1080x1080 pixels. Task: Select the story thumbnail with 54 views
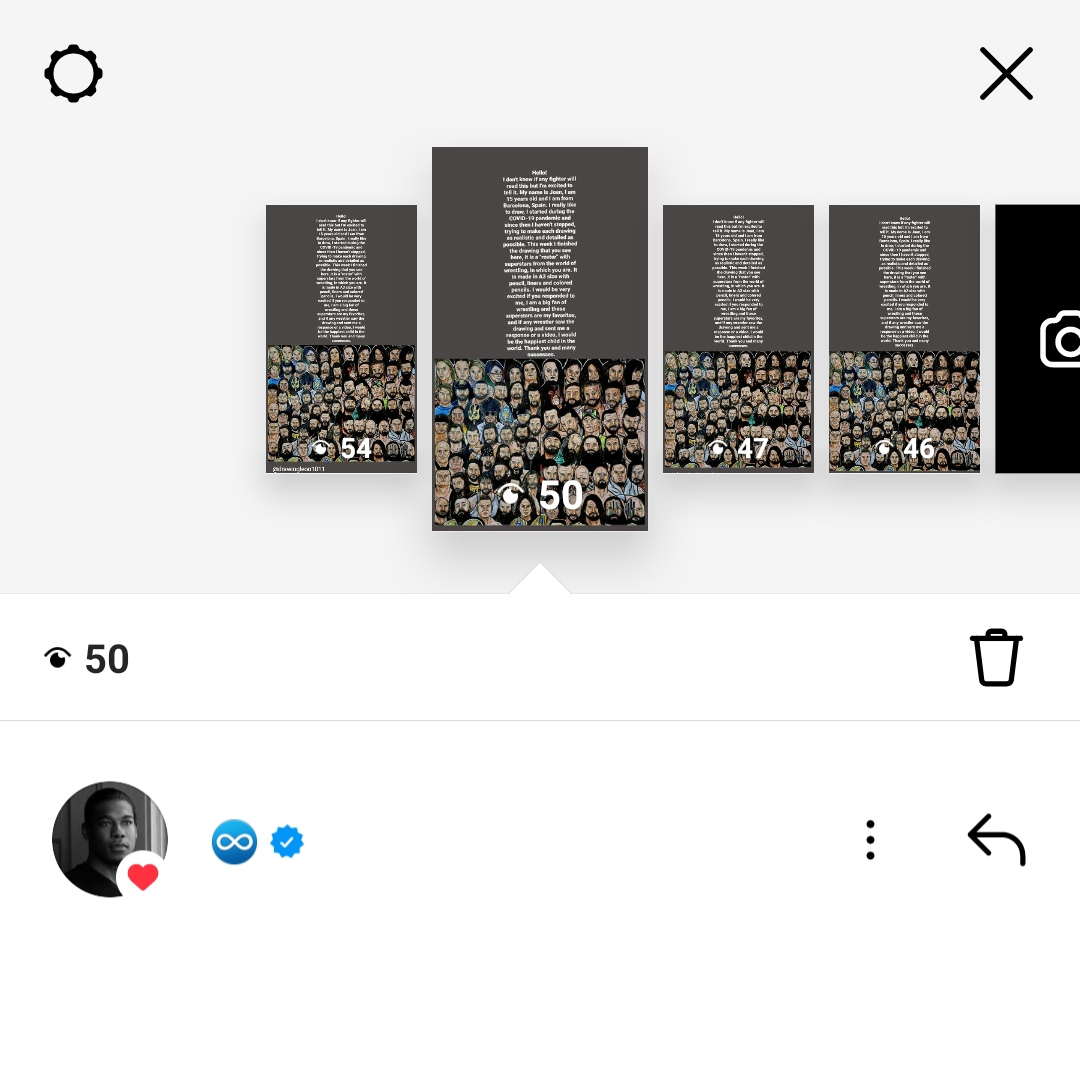click(x=341, y=338)
